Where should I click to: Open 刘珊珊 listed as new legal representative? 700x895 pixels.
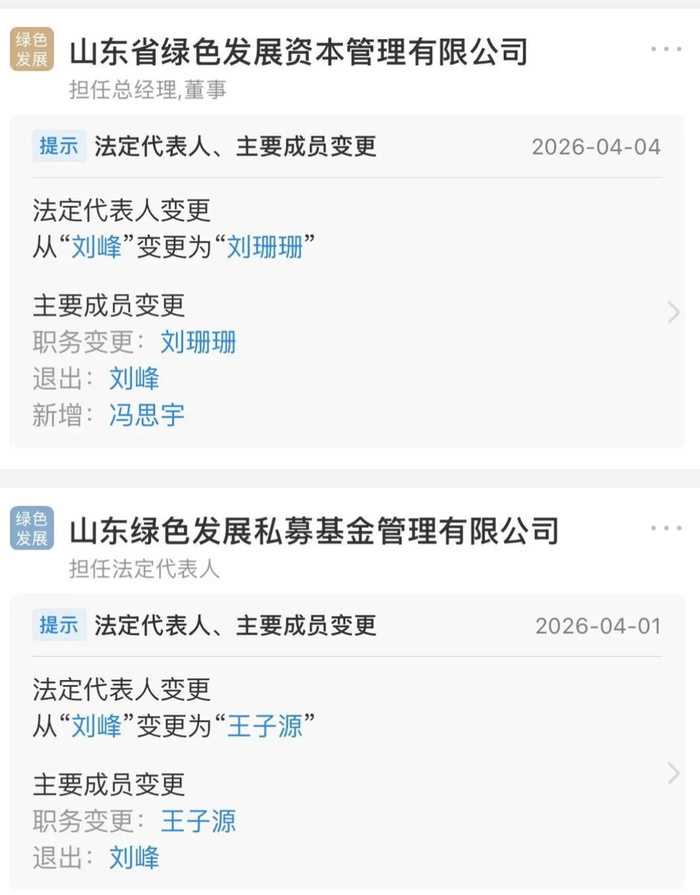tap(264, 247)
